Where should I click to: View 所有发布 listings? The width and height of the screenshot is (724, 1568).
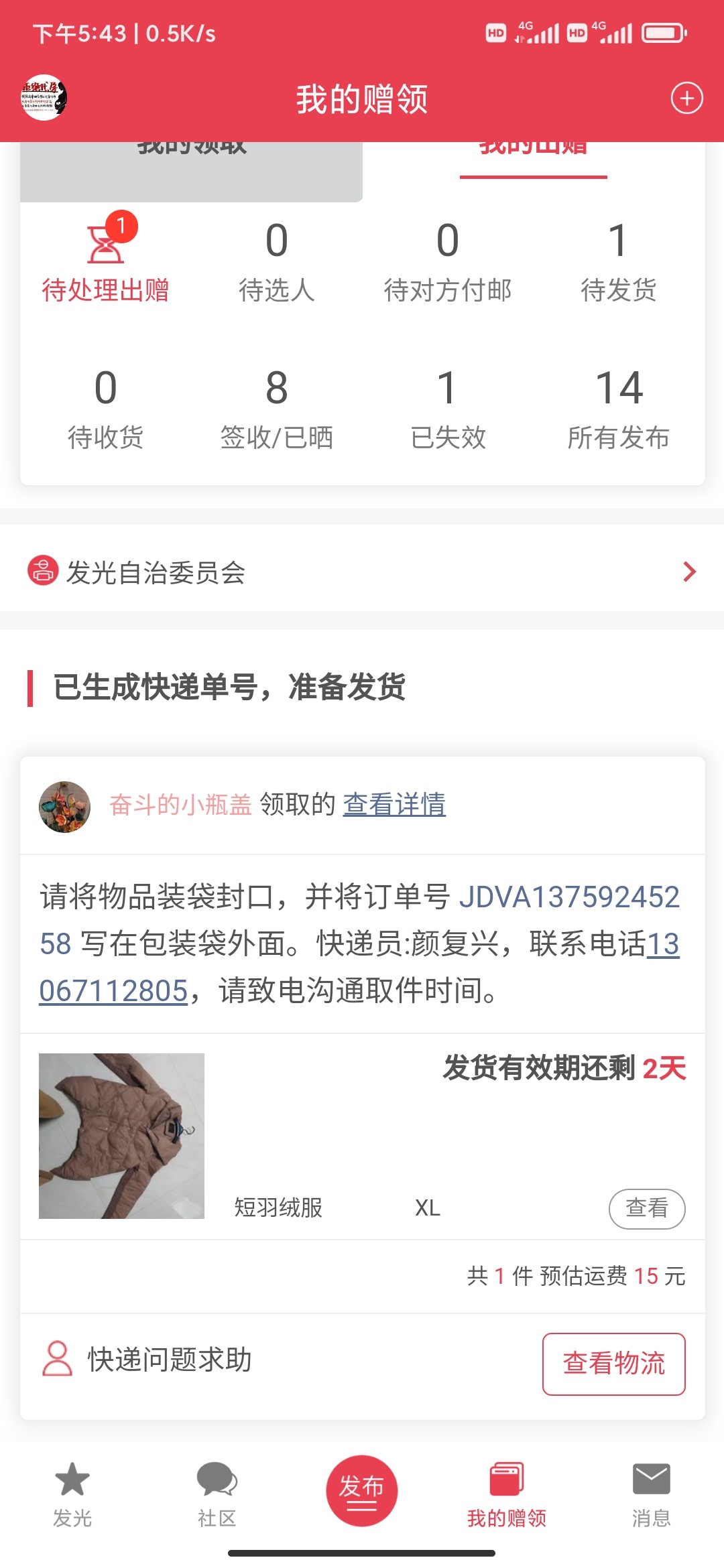[618, 409]
